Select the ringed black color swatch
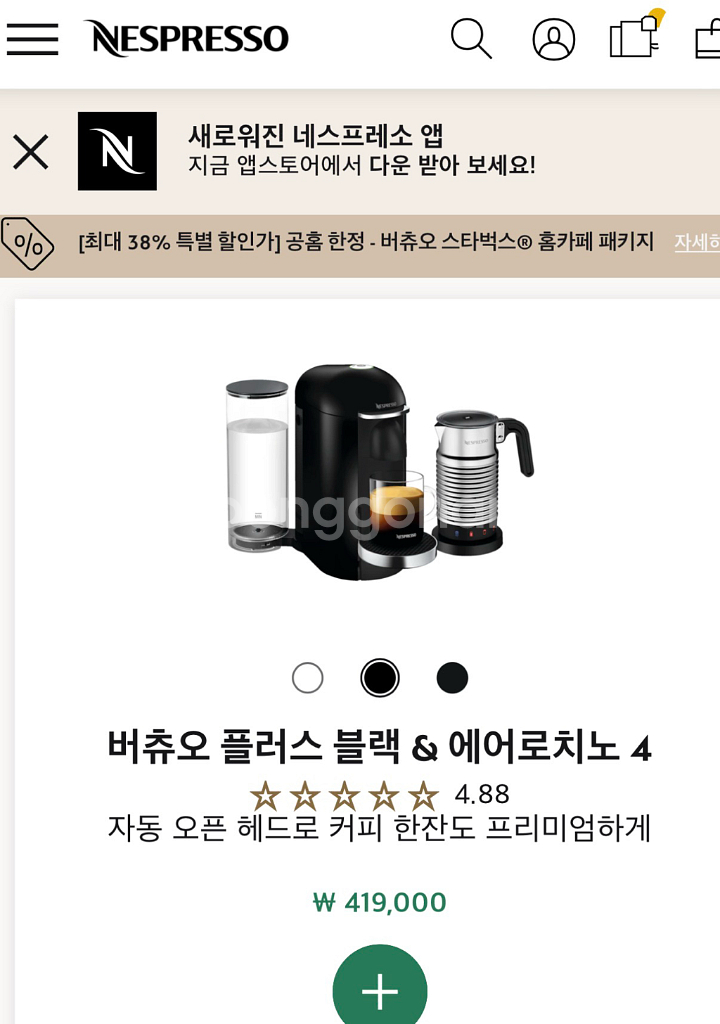 (x=380, y=678)
